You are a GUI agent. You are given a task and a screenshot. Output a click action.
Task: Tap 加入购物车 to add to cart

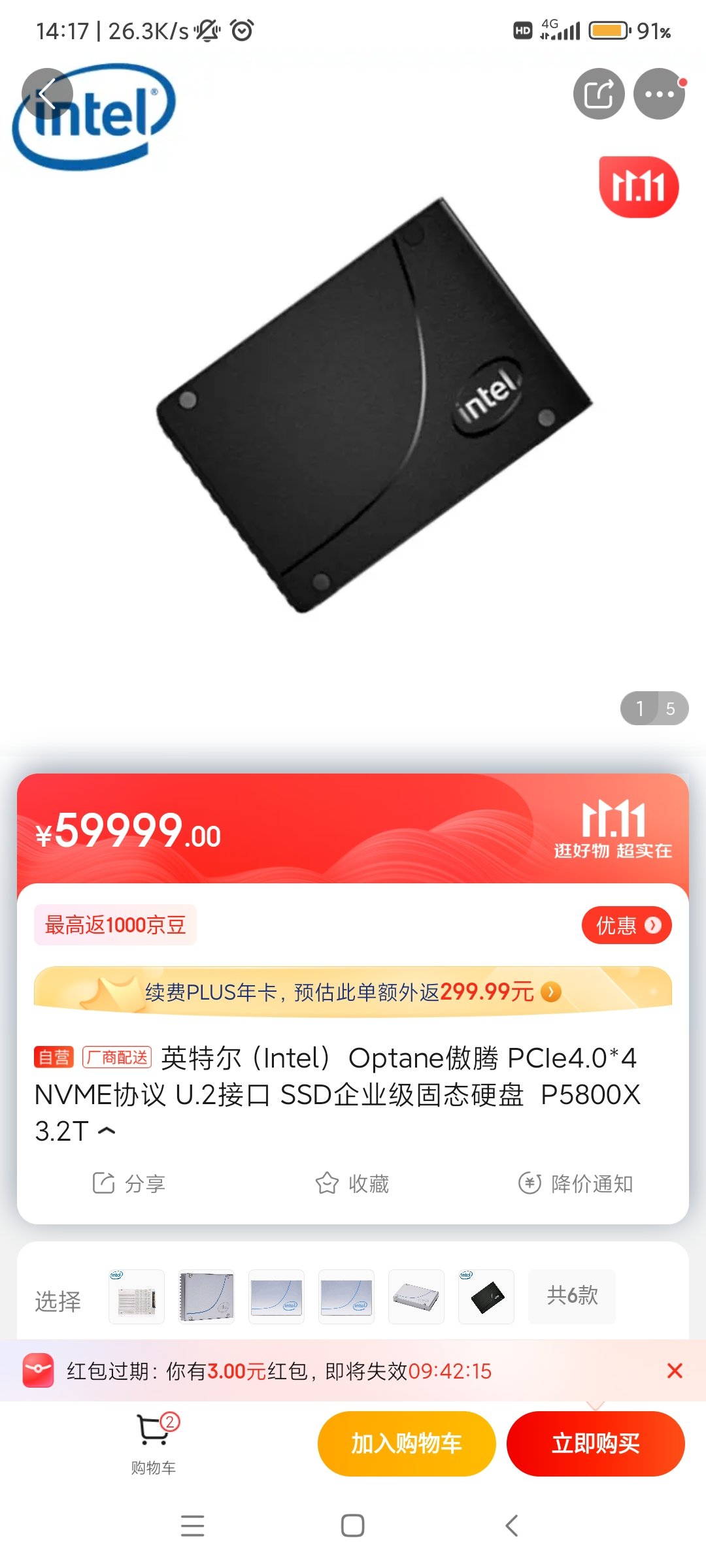(x=407, y=1444)
